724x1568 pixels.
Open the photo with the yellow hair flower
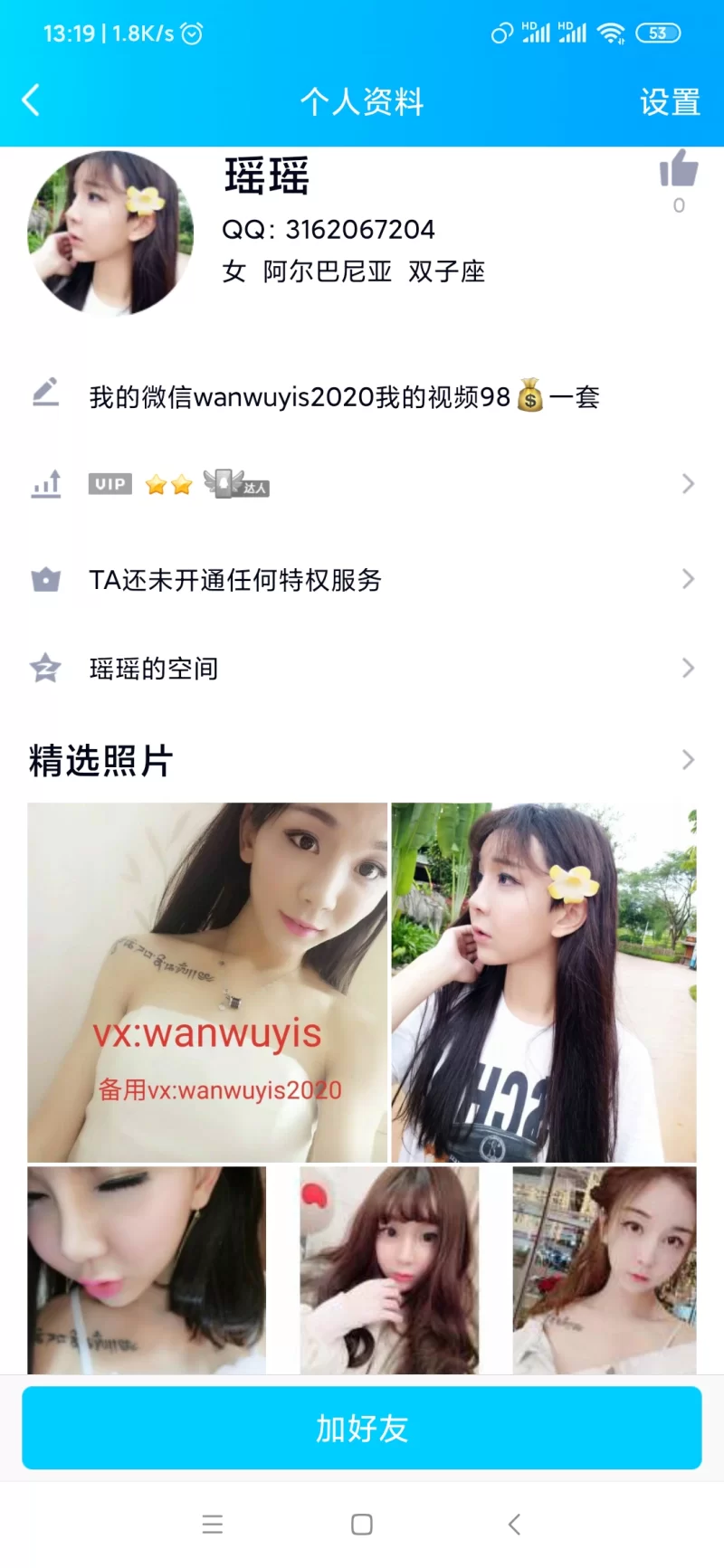pyautogui.click(x=544, y=982)
